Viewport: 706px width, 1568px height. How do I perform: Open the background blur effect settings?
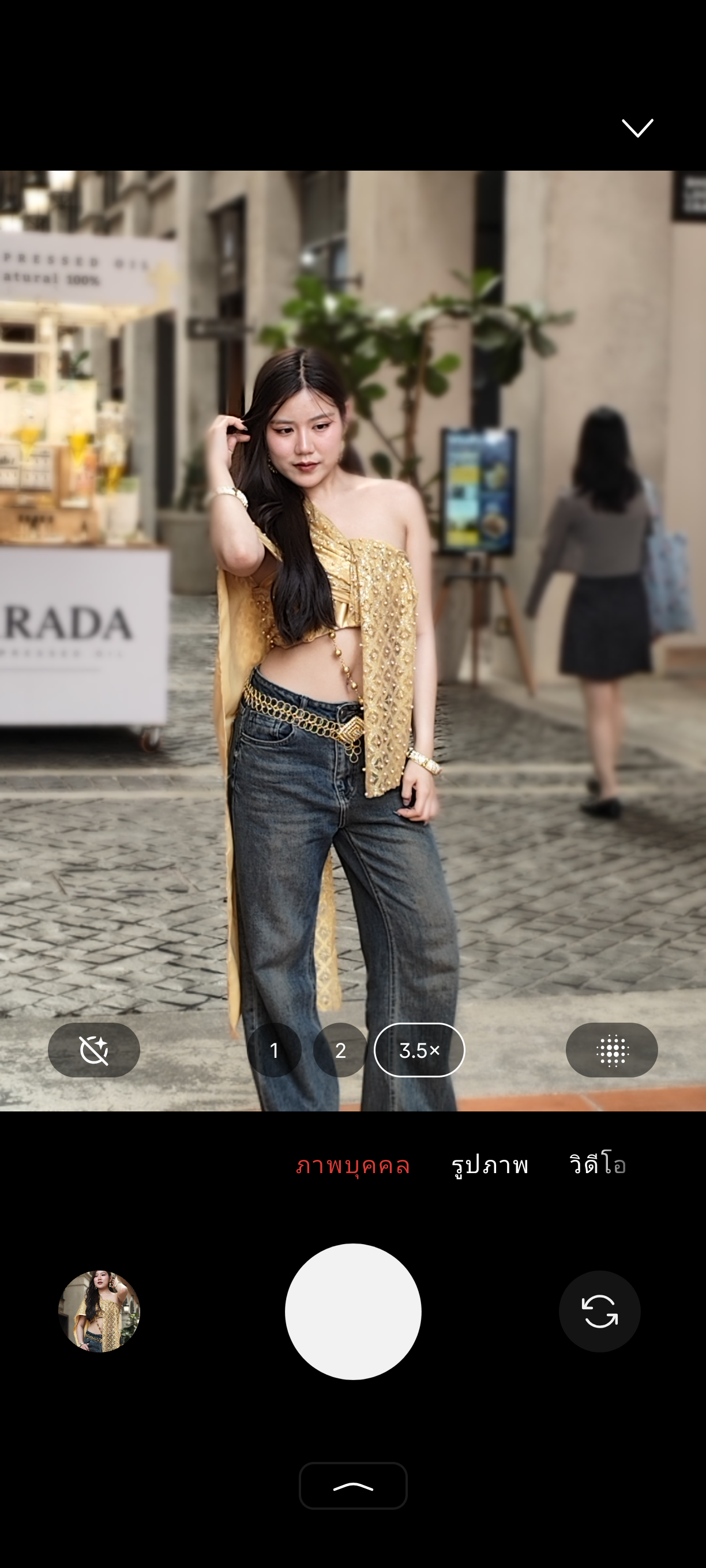[x=611, y=1050]
